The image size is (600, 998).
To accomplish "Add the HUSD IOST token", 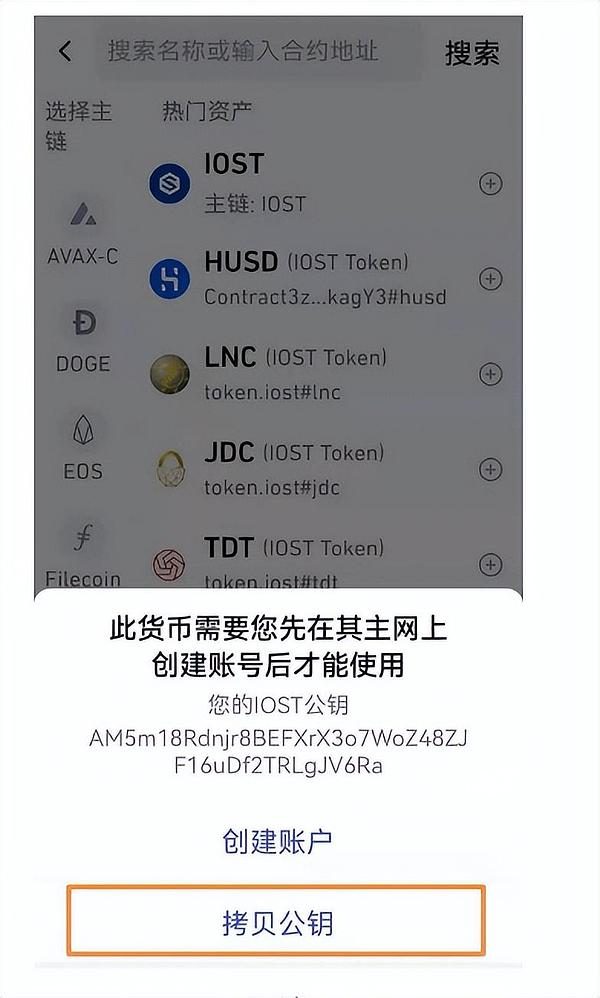I will click(x=490, y=279).
